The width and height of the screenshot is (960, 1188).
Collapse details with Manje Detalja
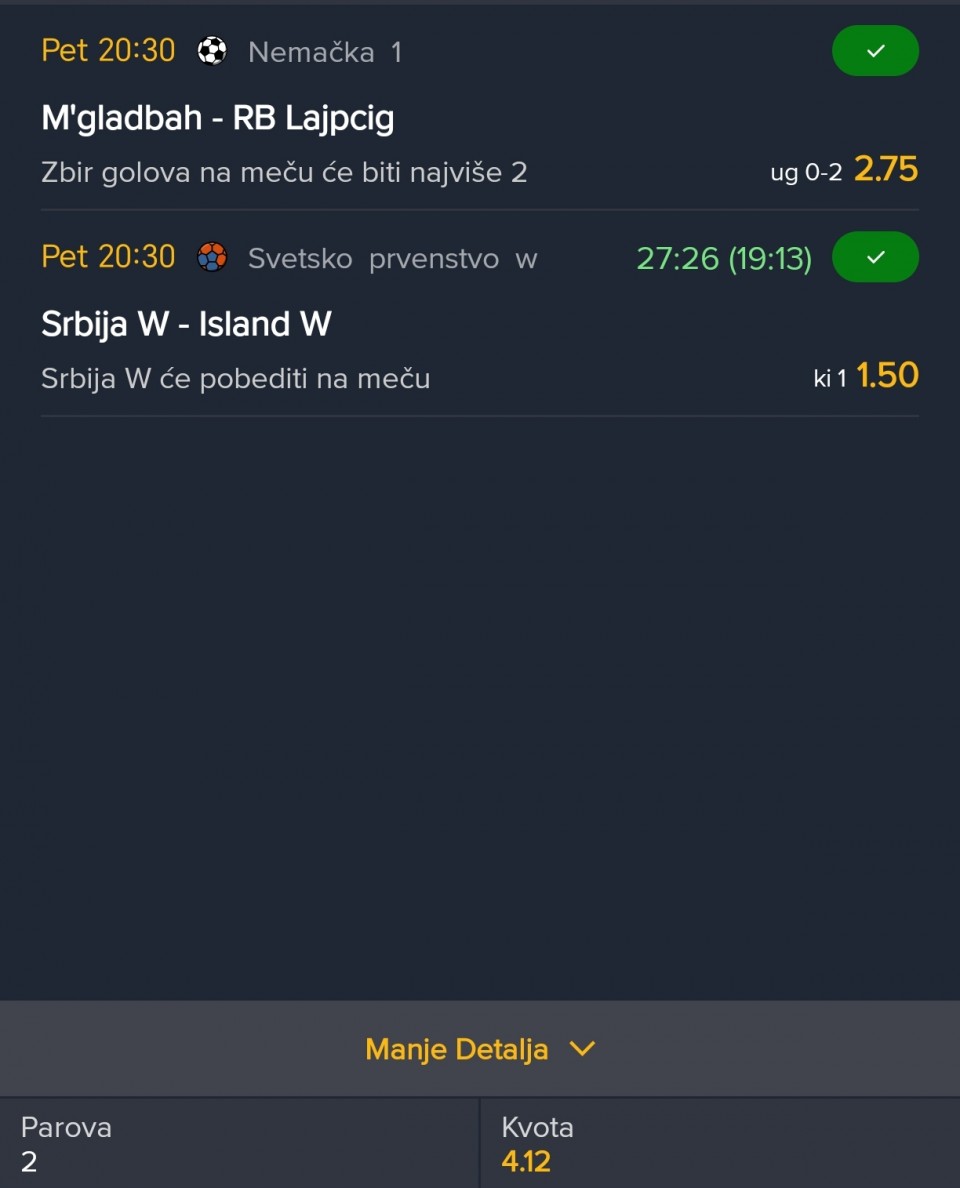(479, 1049)
